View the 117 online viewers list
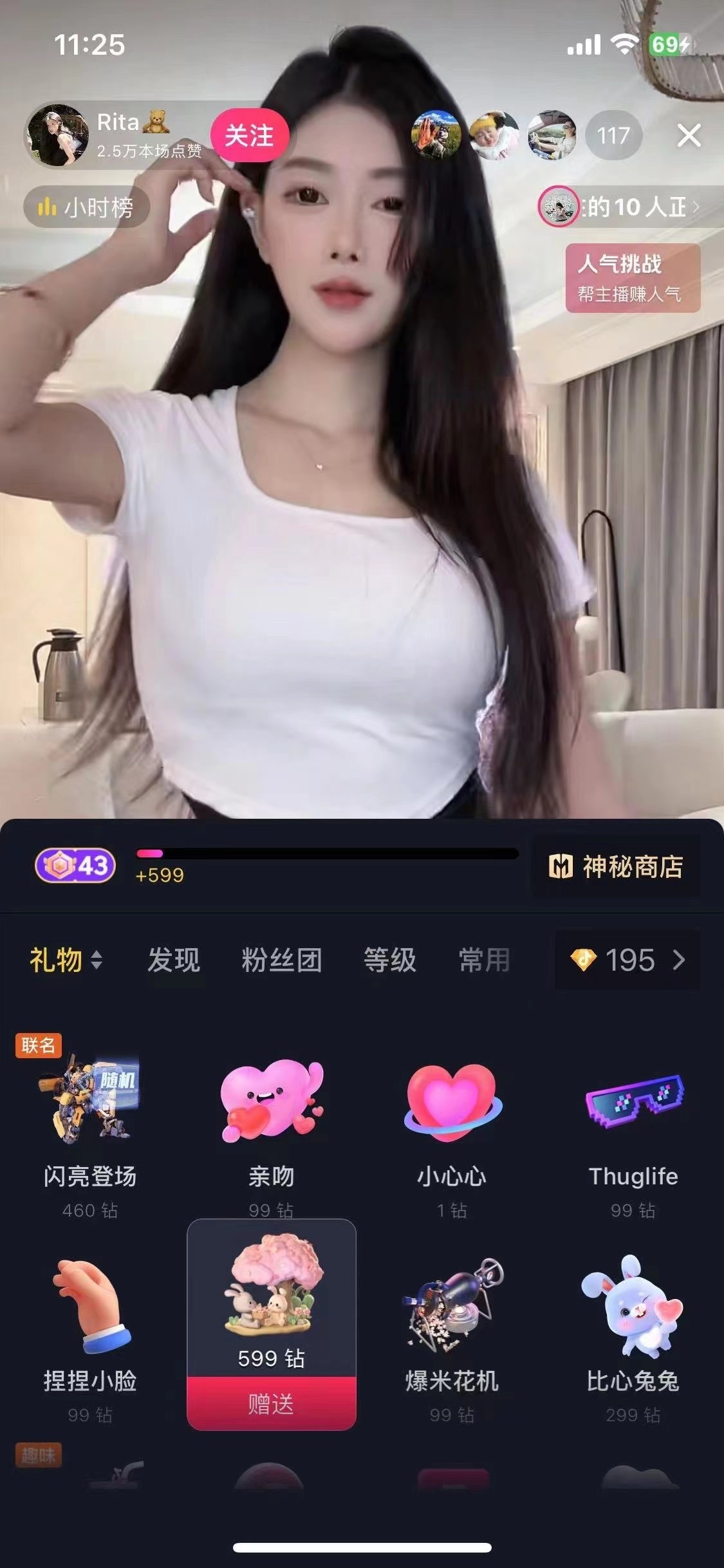 613,136
